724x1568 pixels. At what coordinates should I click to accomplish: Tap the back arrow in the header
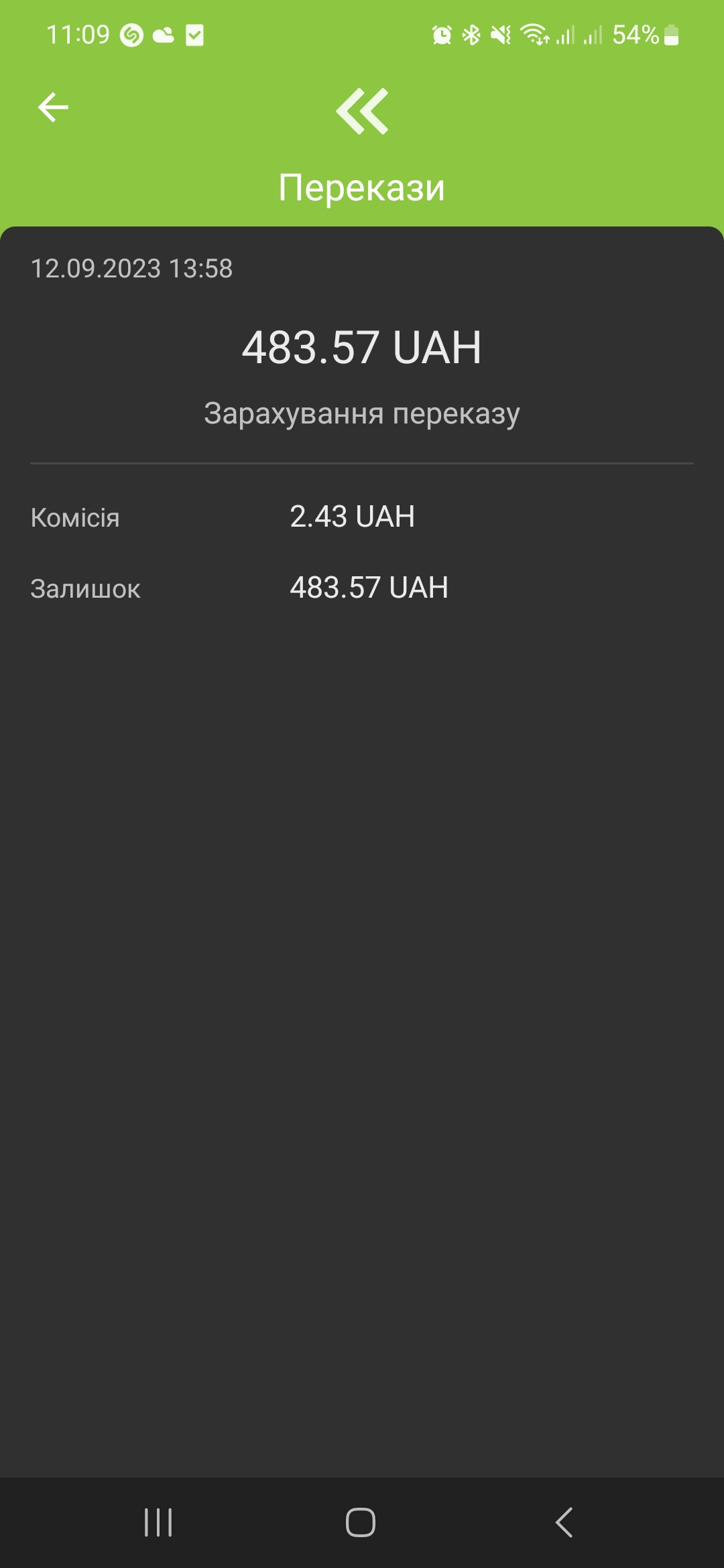53,107
